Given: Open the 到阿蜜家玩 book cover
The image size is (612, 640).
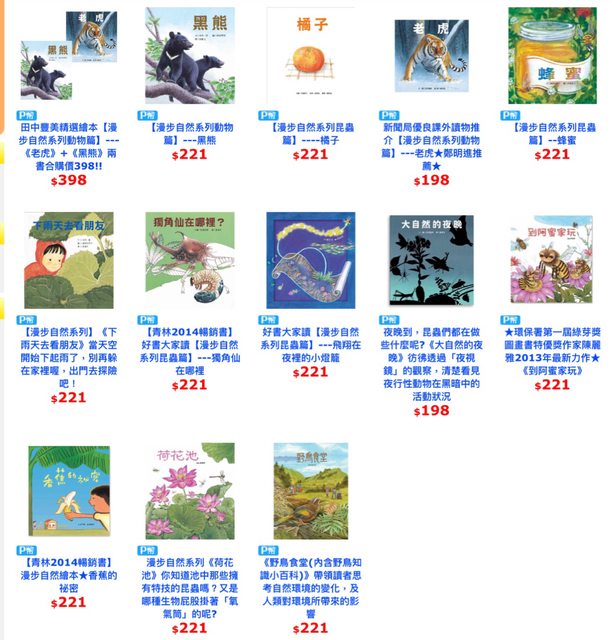Looking at the screenshot, I should (552, 258).
